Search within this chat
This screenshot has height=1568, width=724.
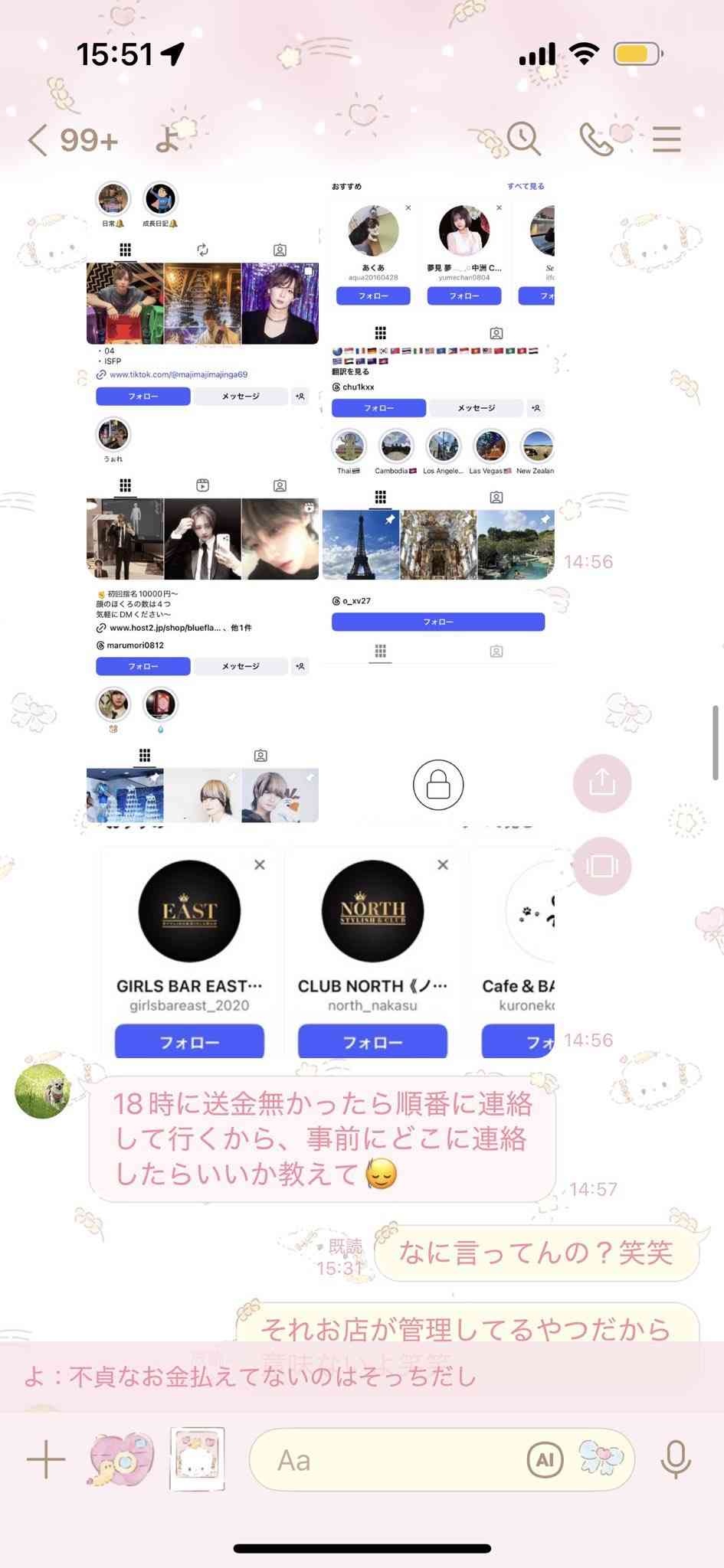tap(524, 139)
